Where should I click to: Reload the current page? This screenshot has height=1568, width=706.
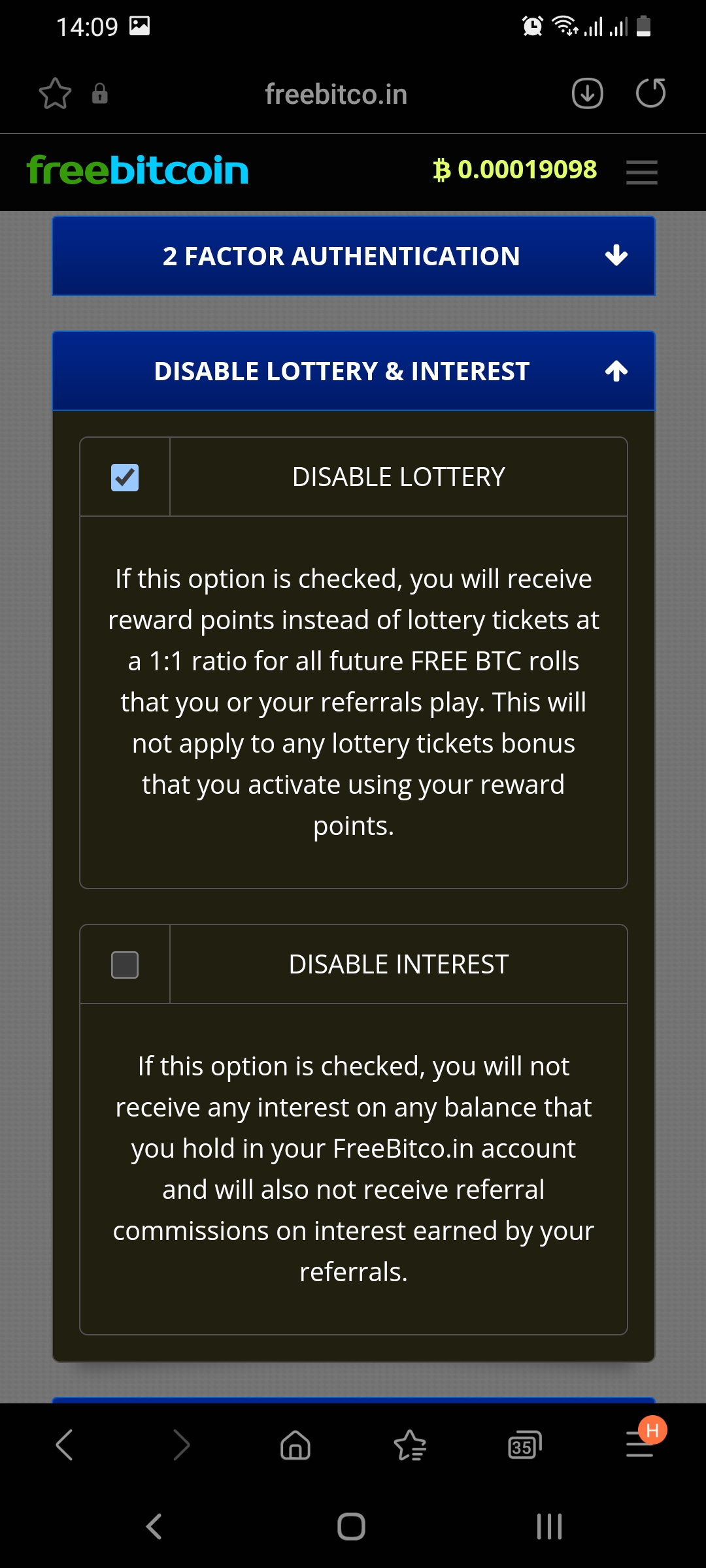point(650,93)
